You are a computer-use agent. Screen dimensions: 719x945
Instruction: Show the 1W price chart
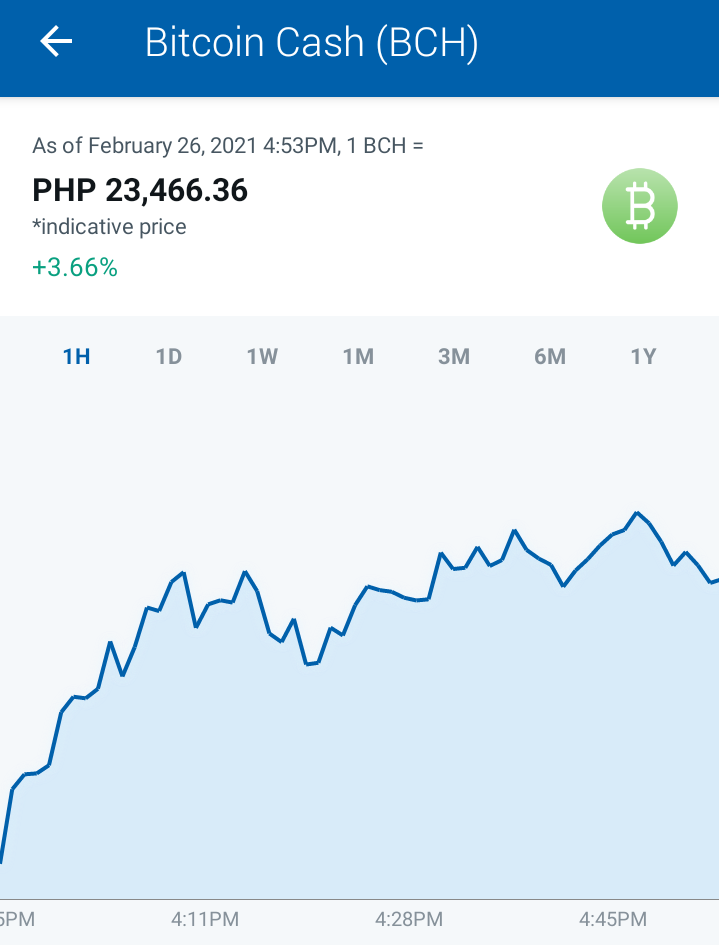coord(262,357)
